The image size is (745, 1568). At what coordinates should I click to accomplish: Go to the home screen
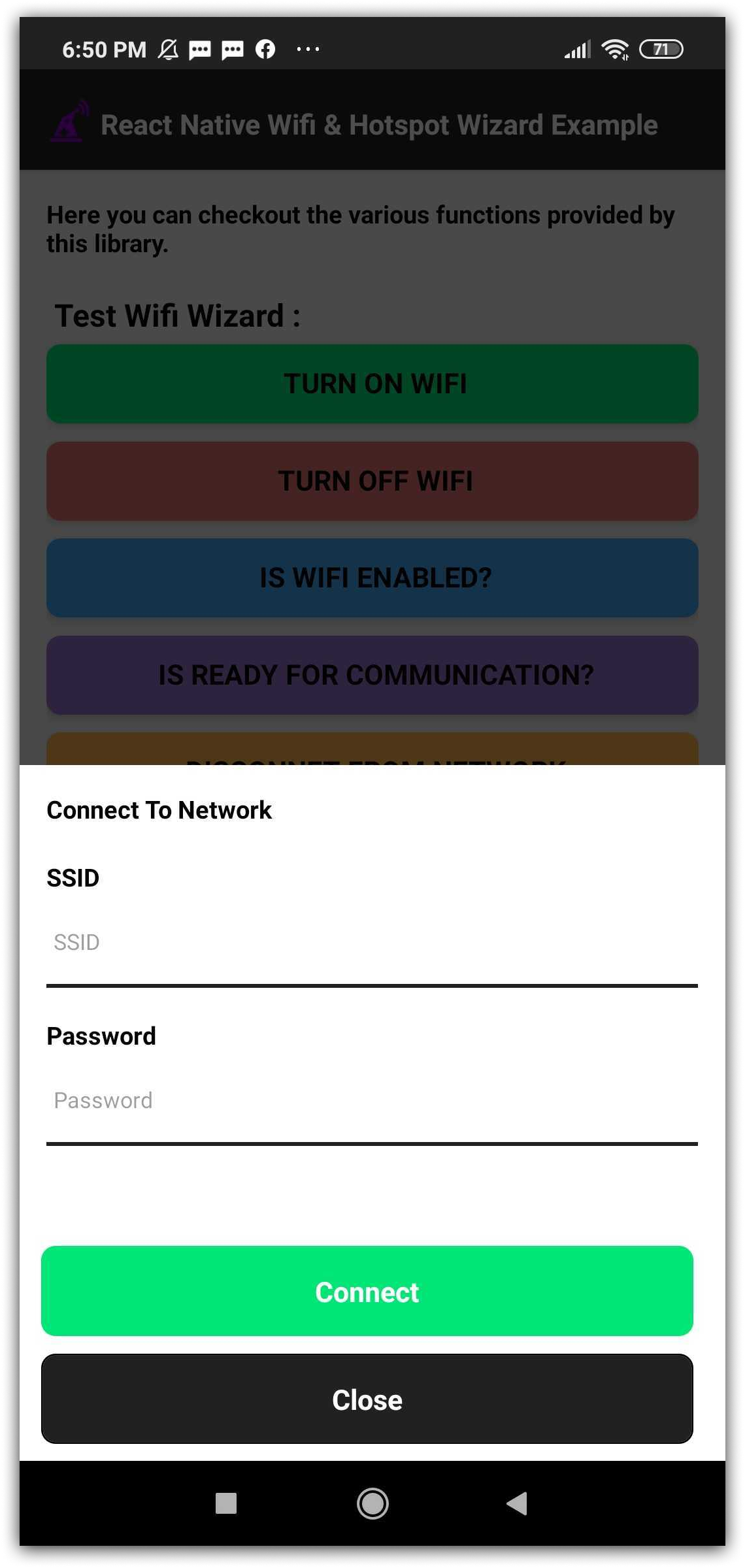click(x=372, y=1503)
